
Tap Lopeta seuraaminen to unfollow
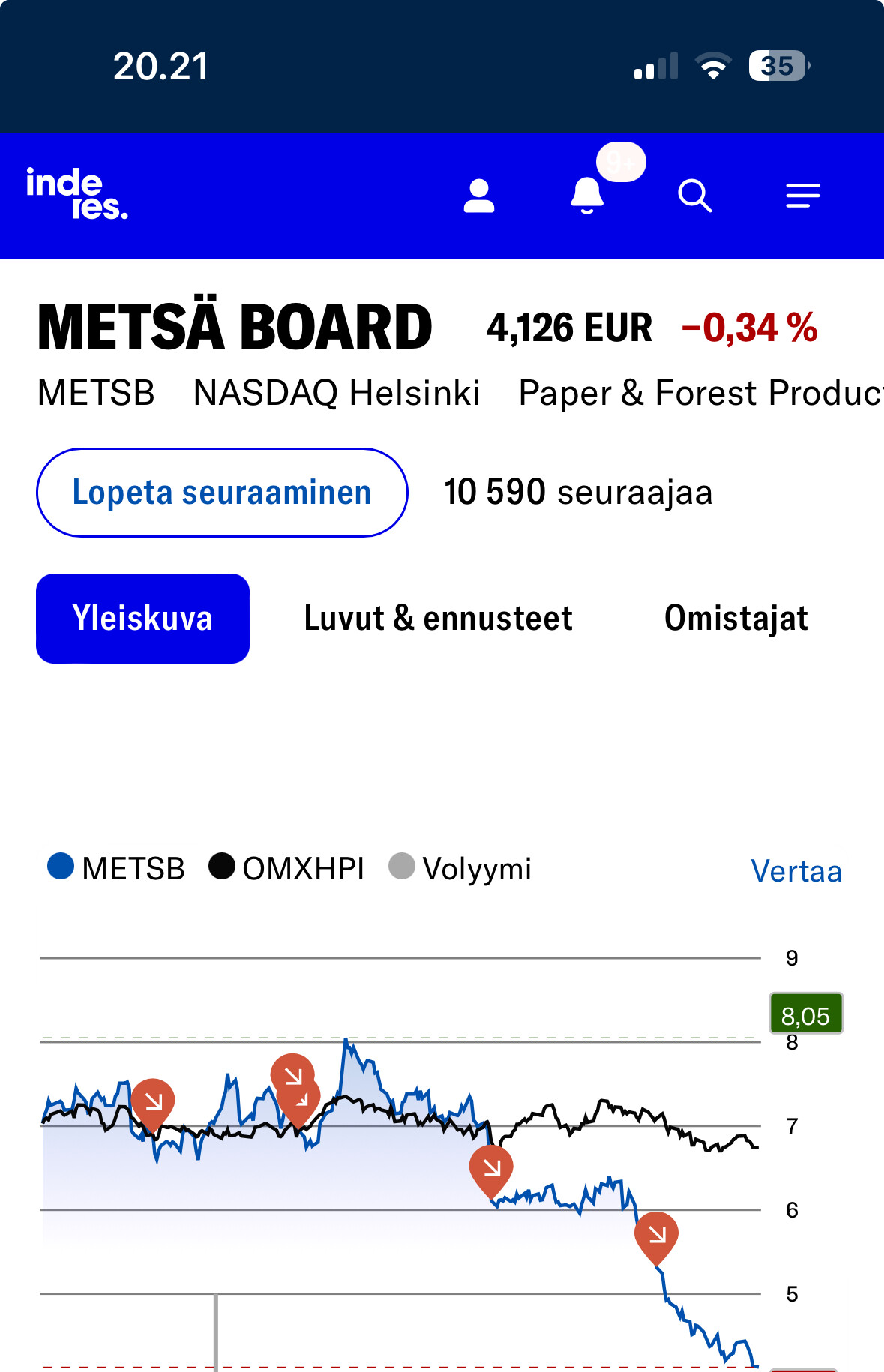[222, 493]
